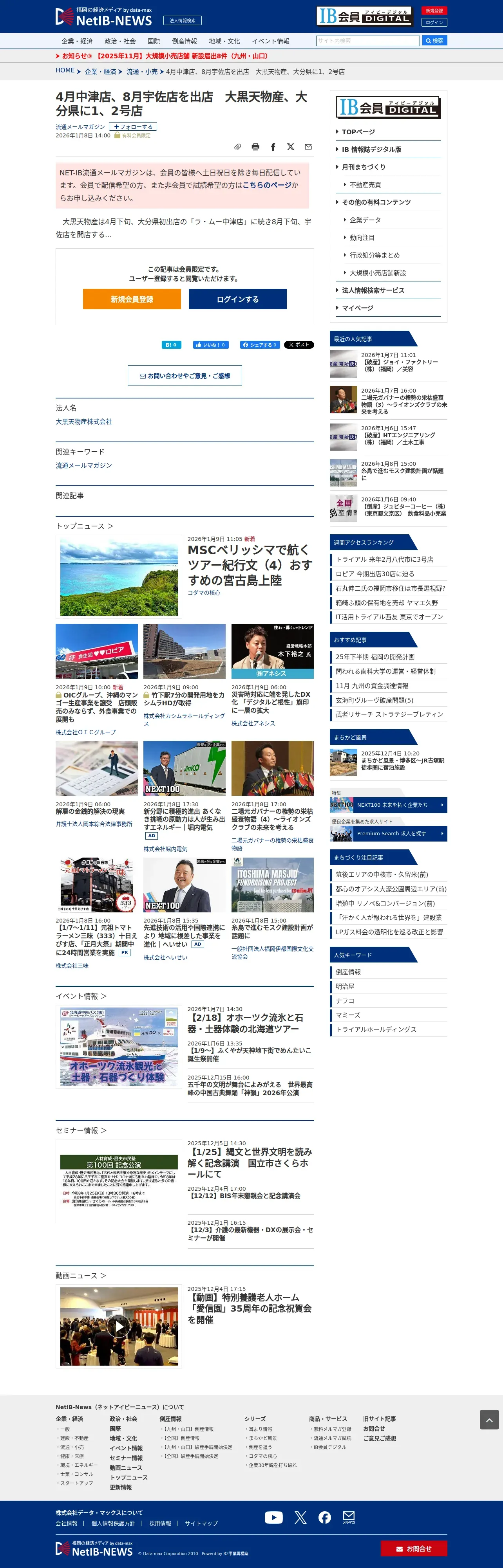Screen dimensions: 503x1568
Task: Open 大黒天物産株式会社 company link
Action: 83,421
